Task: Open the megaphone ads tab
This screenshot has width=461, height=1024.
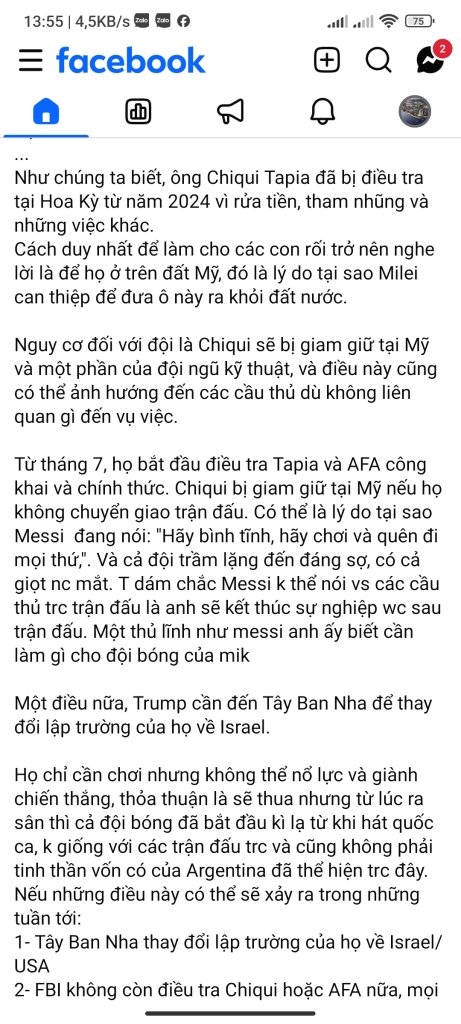Action: (230, 112)
